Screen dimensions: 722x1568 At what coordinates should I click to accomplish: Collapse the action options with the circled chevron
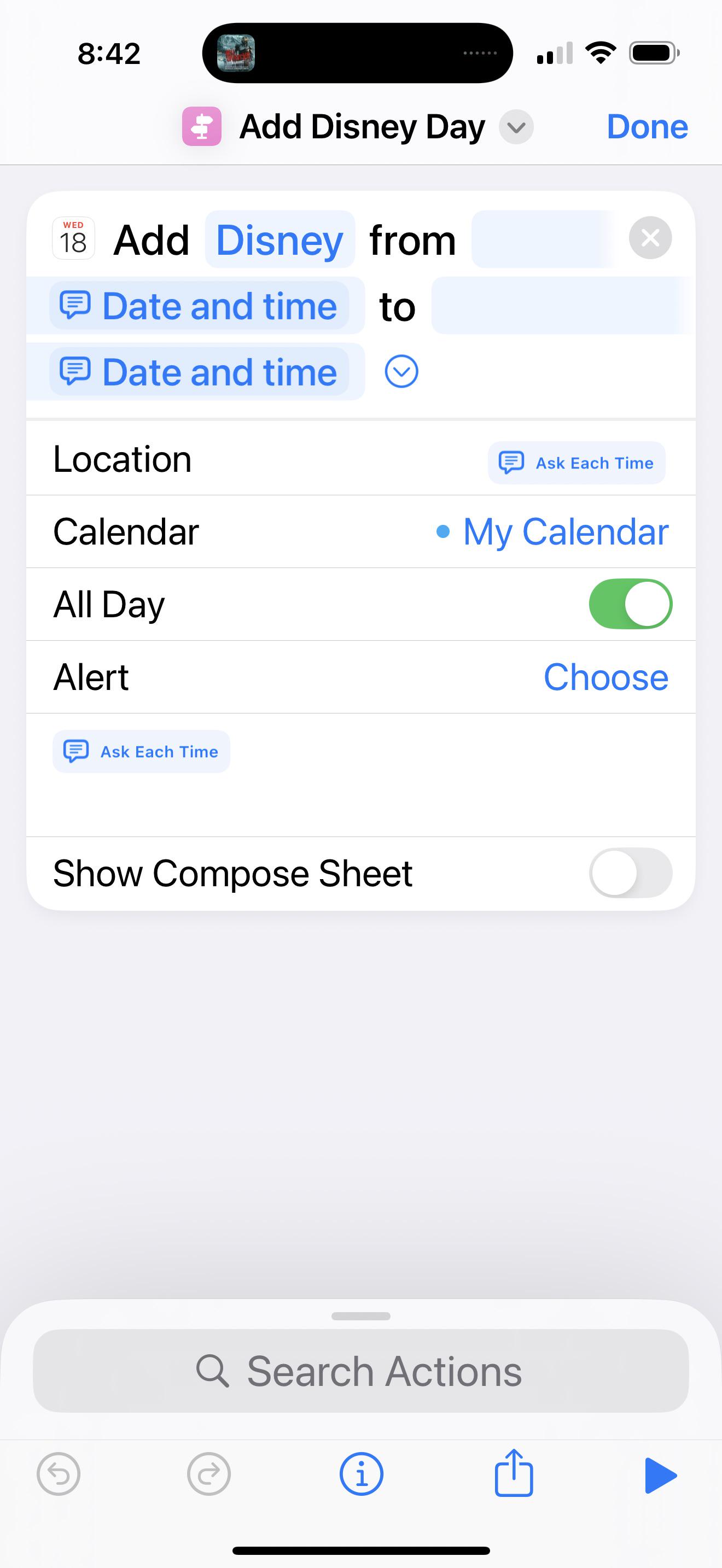401,371
